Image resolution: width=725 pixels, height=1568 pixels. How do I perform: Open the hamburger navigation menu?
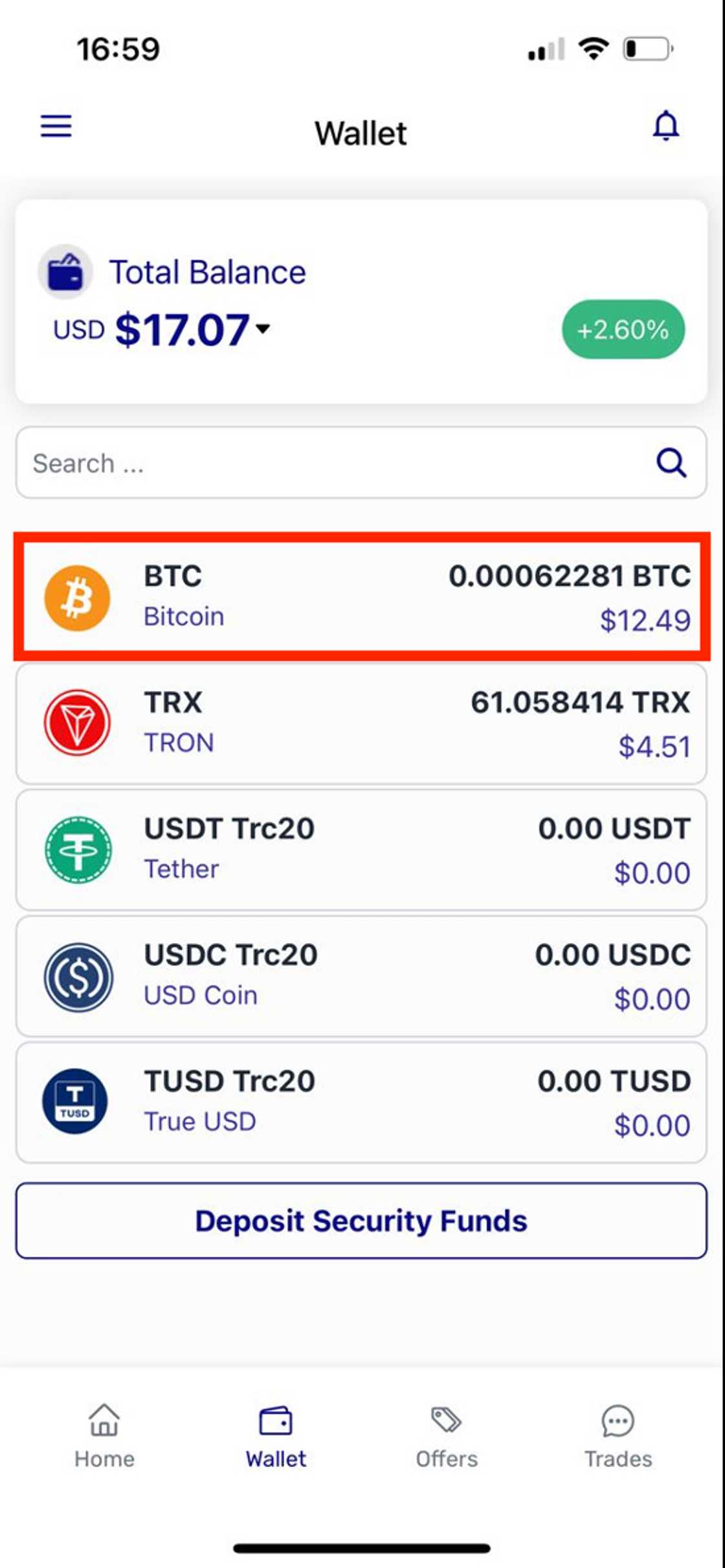tap(56, 126)
